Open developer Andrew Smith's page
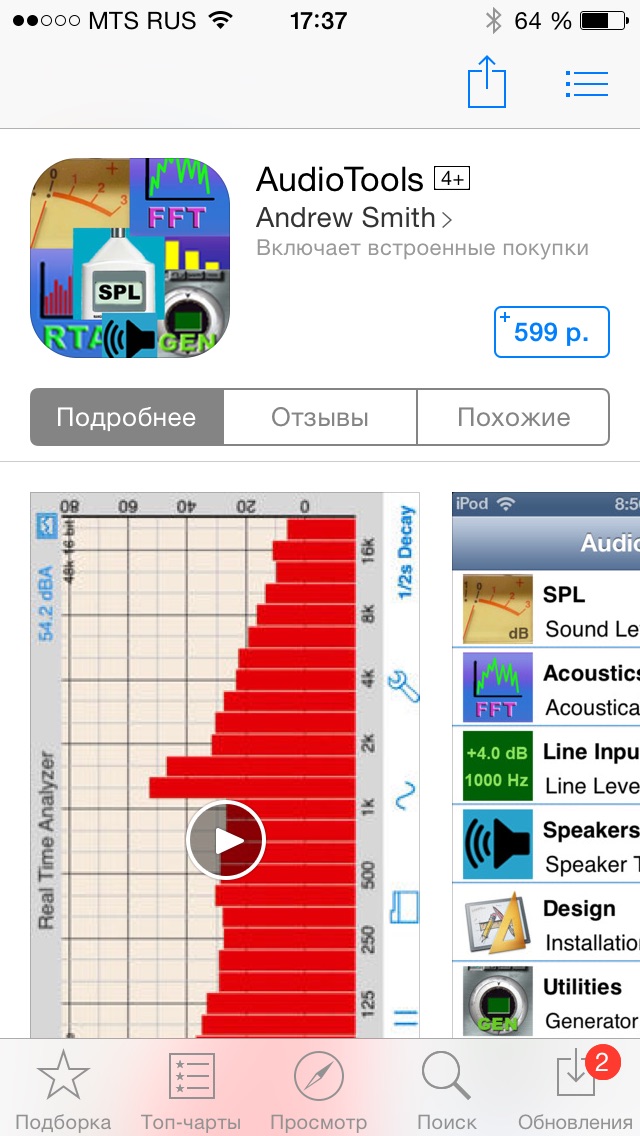 354,218
